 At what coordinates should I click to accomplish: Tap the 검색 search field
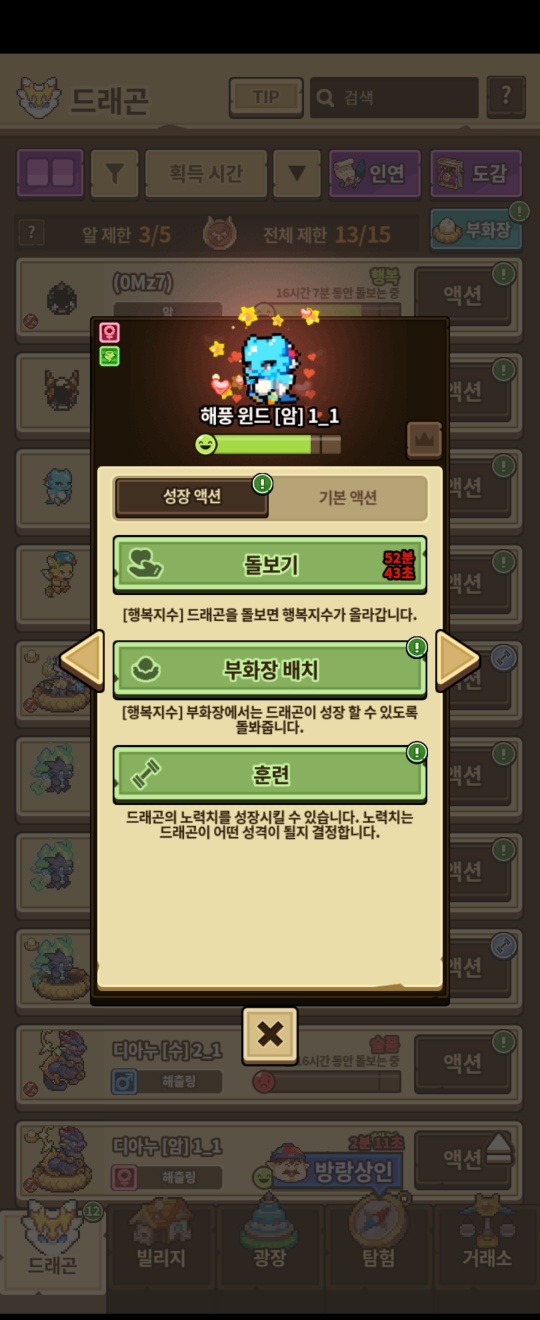(x=394, y=98)
